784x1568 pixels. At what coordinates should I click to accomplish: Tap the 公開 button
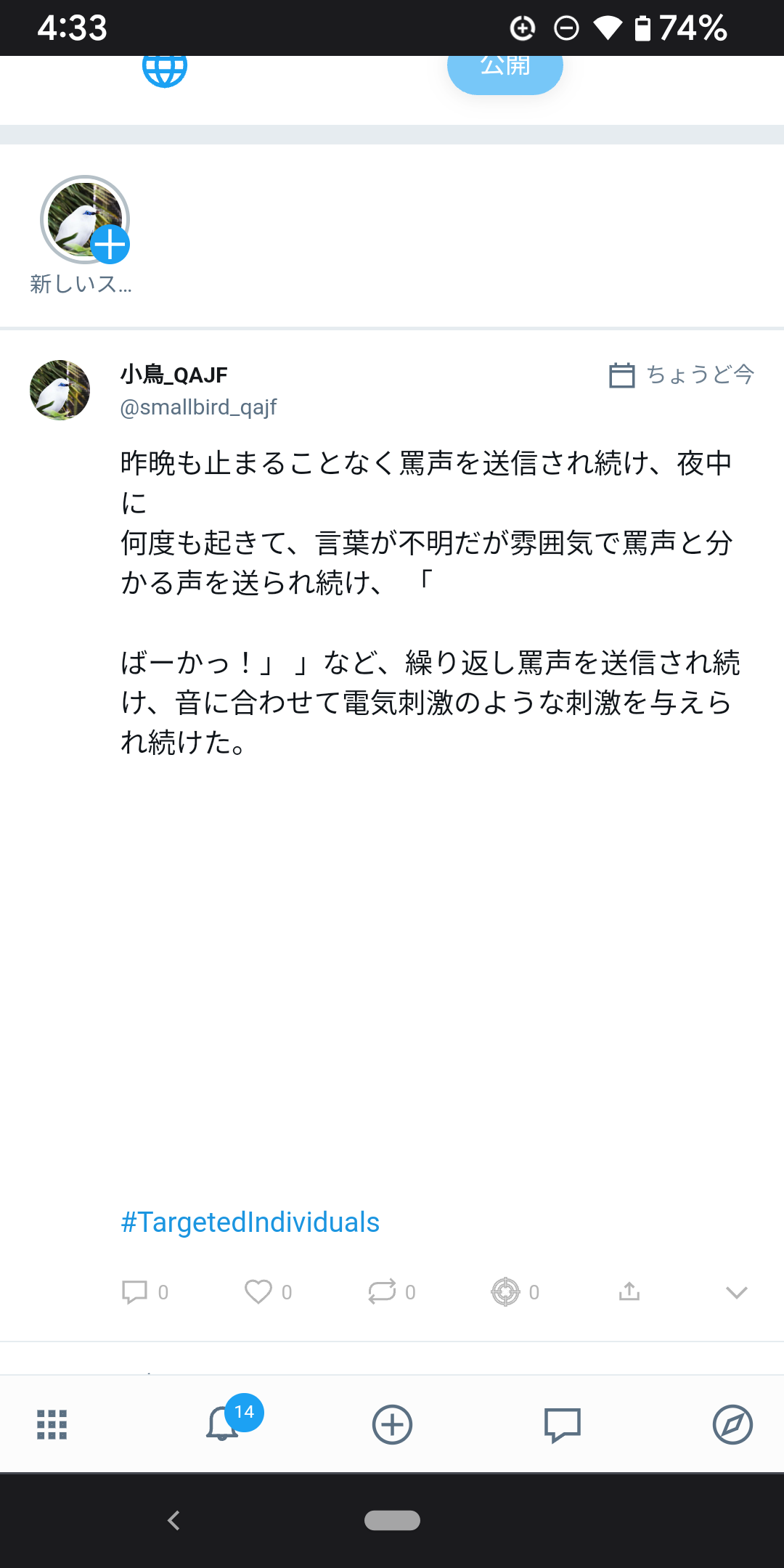point(505,71)
